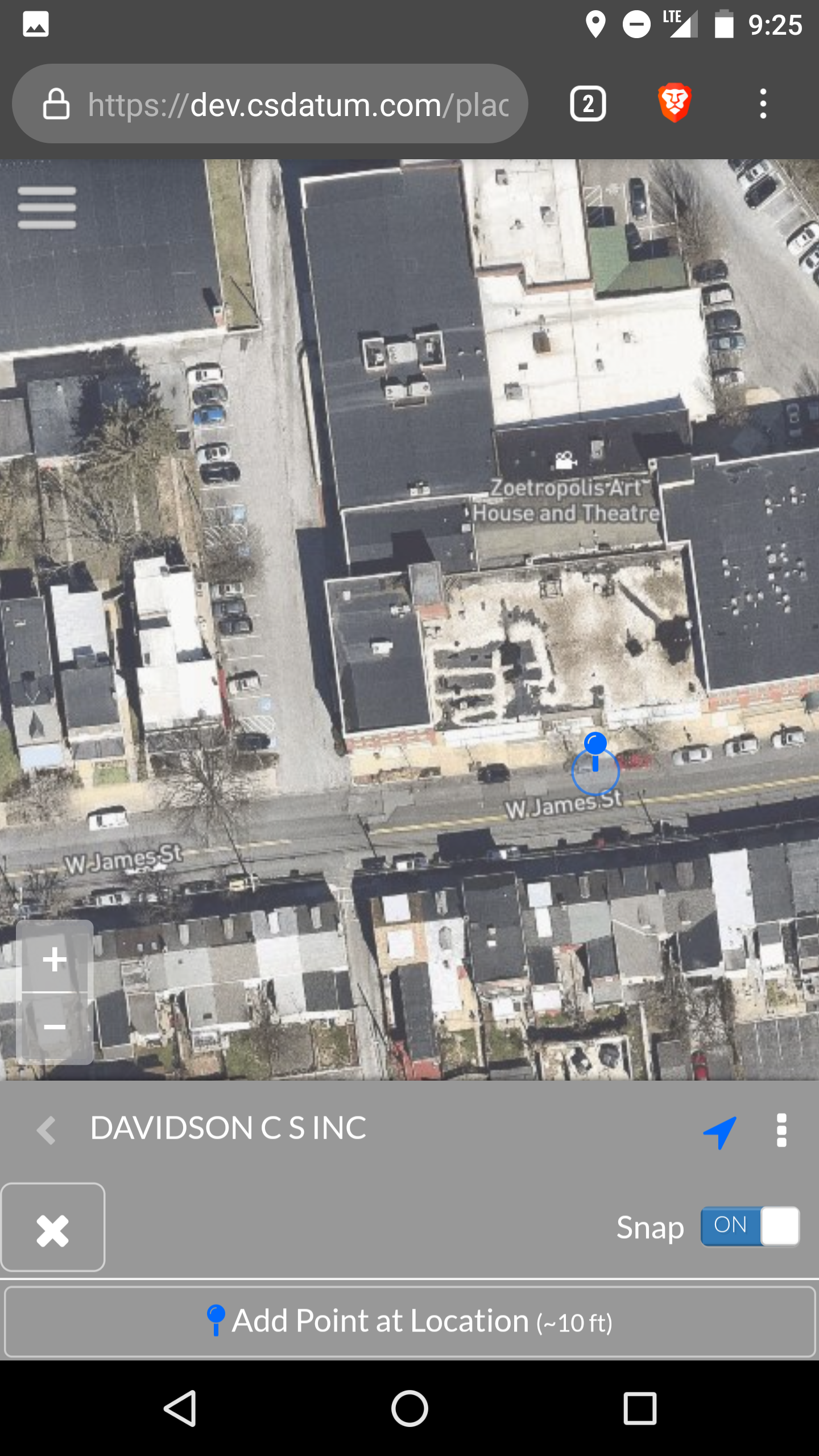Open the recent apps view
Viewport: 819px width, 1456px height.
[640, 1408]
